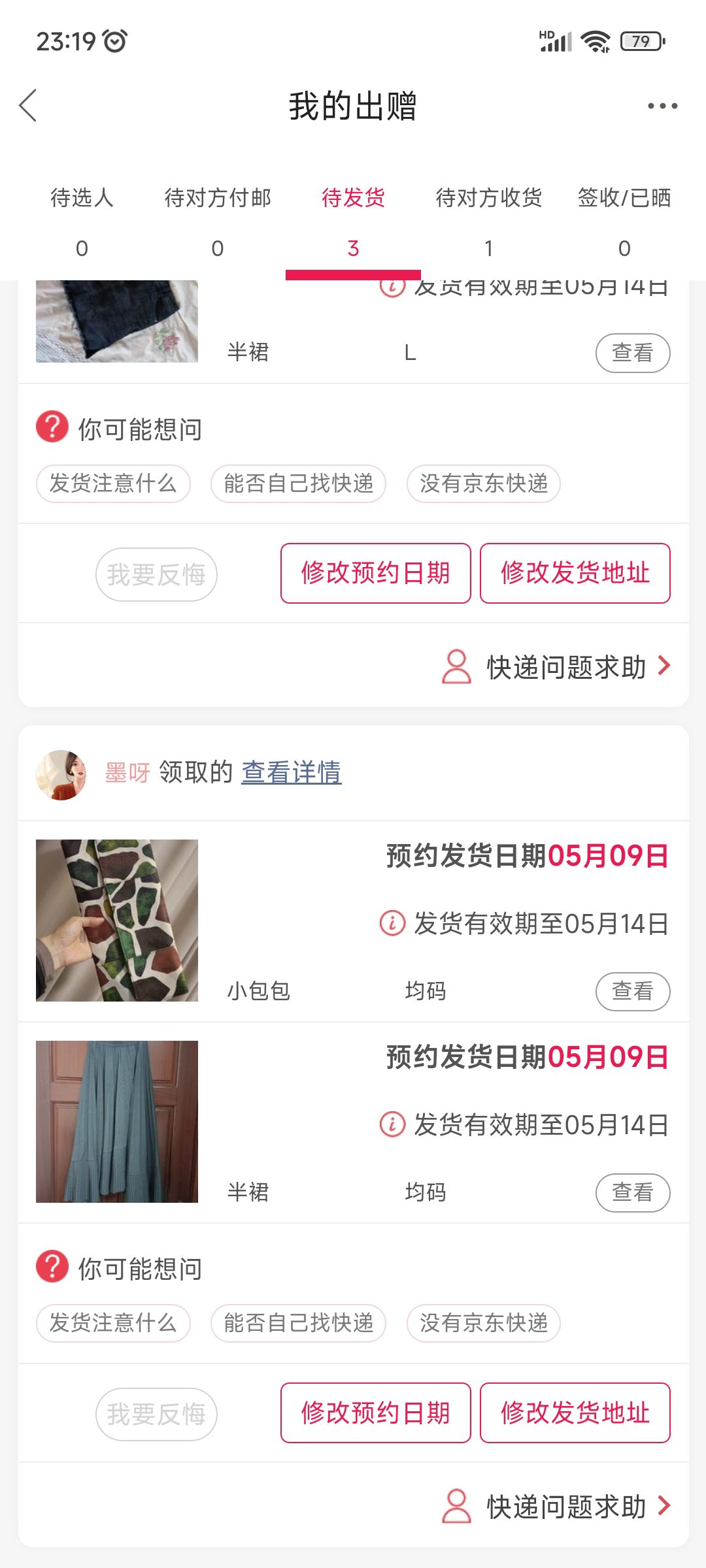The height and width of the screenshot is (1568, 706).
Task: Open the 小包包 product photo
Action: pyautogui.click(x=117, y=921)
